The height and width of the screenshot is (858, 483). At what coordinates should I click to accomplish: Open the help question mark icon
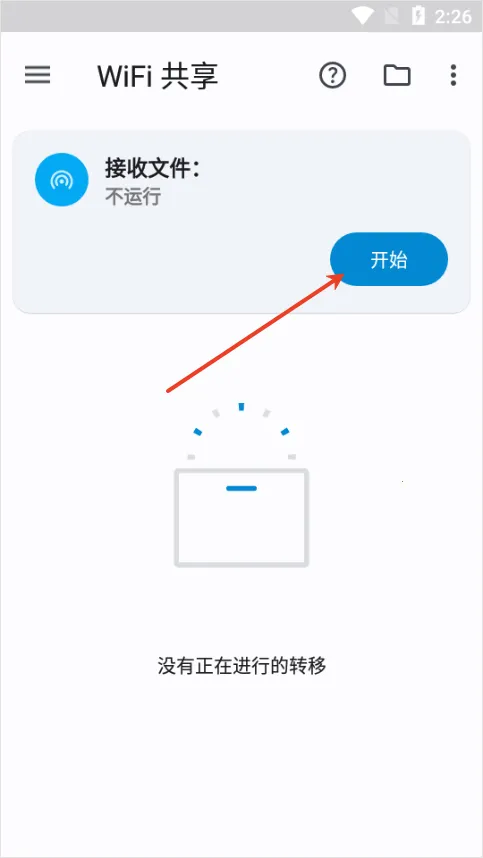click(333, 75)
